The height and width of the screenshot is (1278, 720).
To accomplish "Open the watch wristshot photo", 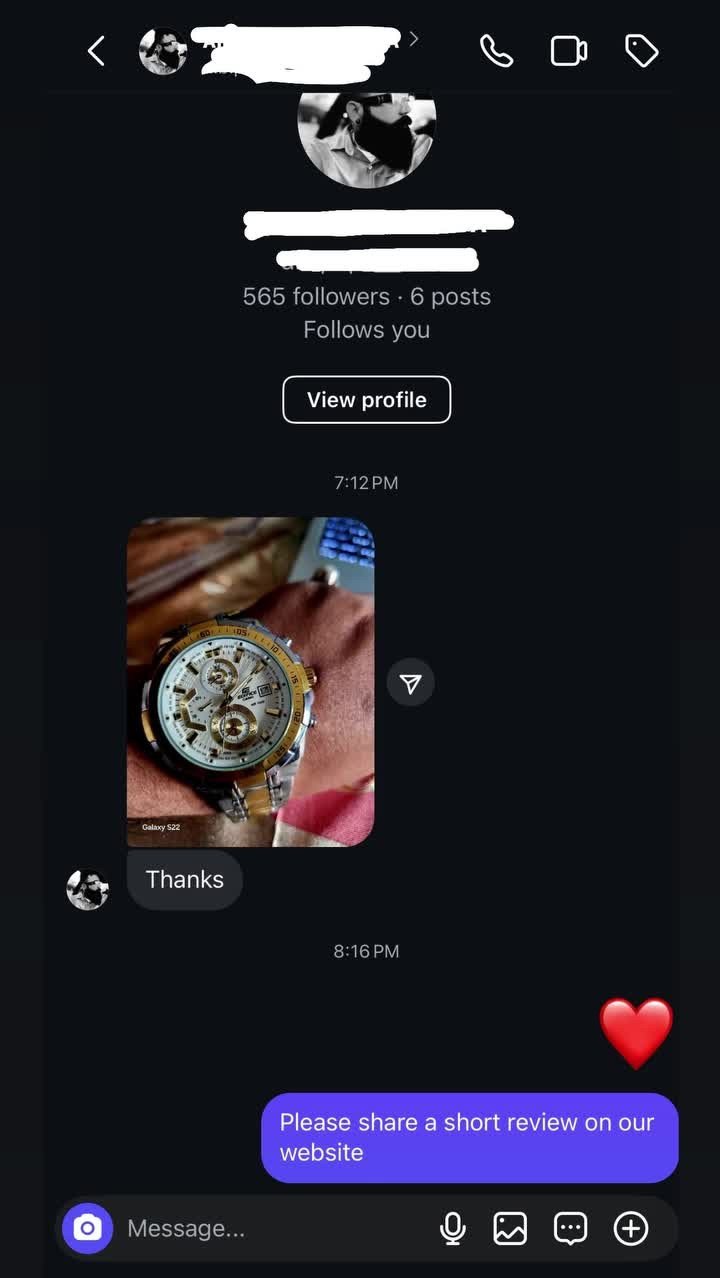I will click(251, 681).
